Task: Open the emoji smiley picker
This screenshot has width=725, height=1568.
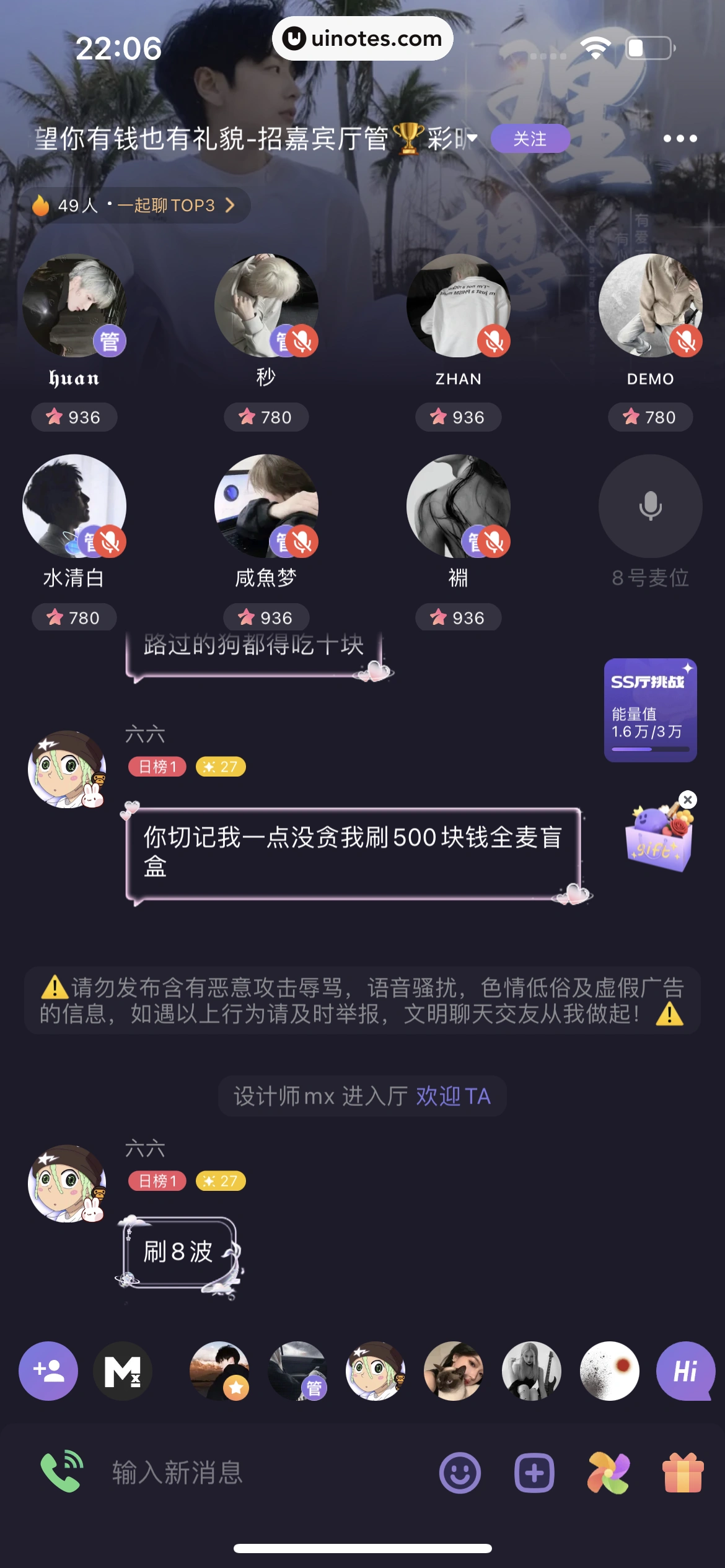Action: pos(460,1473)
